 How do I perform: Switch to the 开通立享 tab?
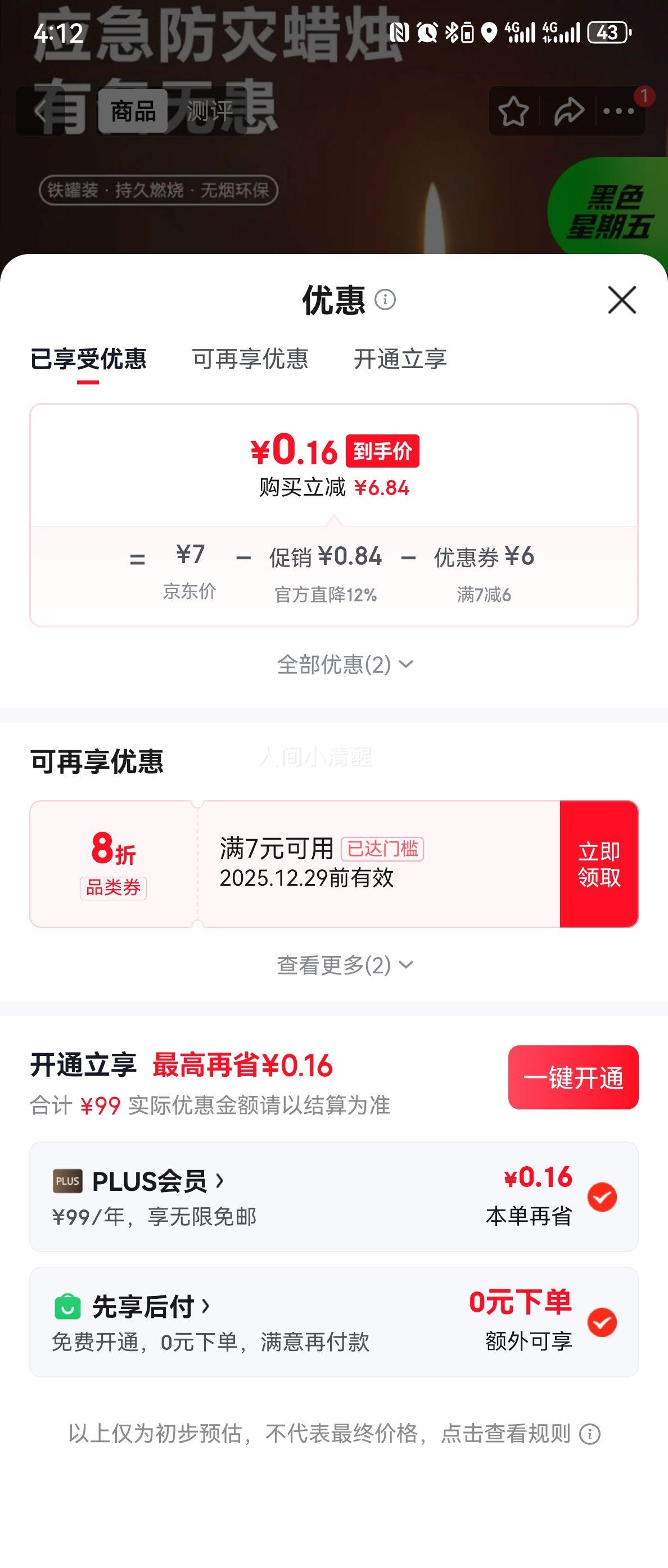click(x=400, y=360)
